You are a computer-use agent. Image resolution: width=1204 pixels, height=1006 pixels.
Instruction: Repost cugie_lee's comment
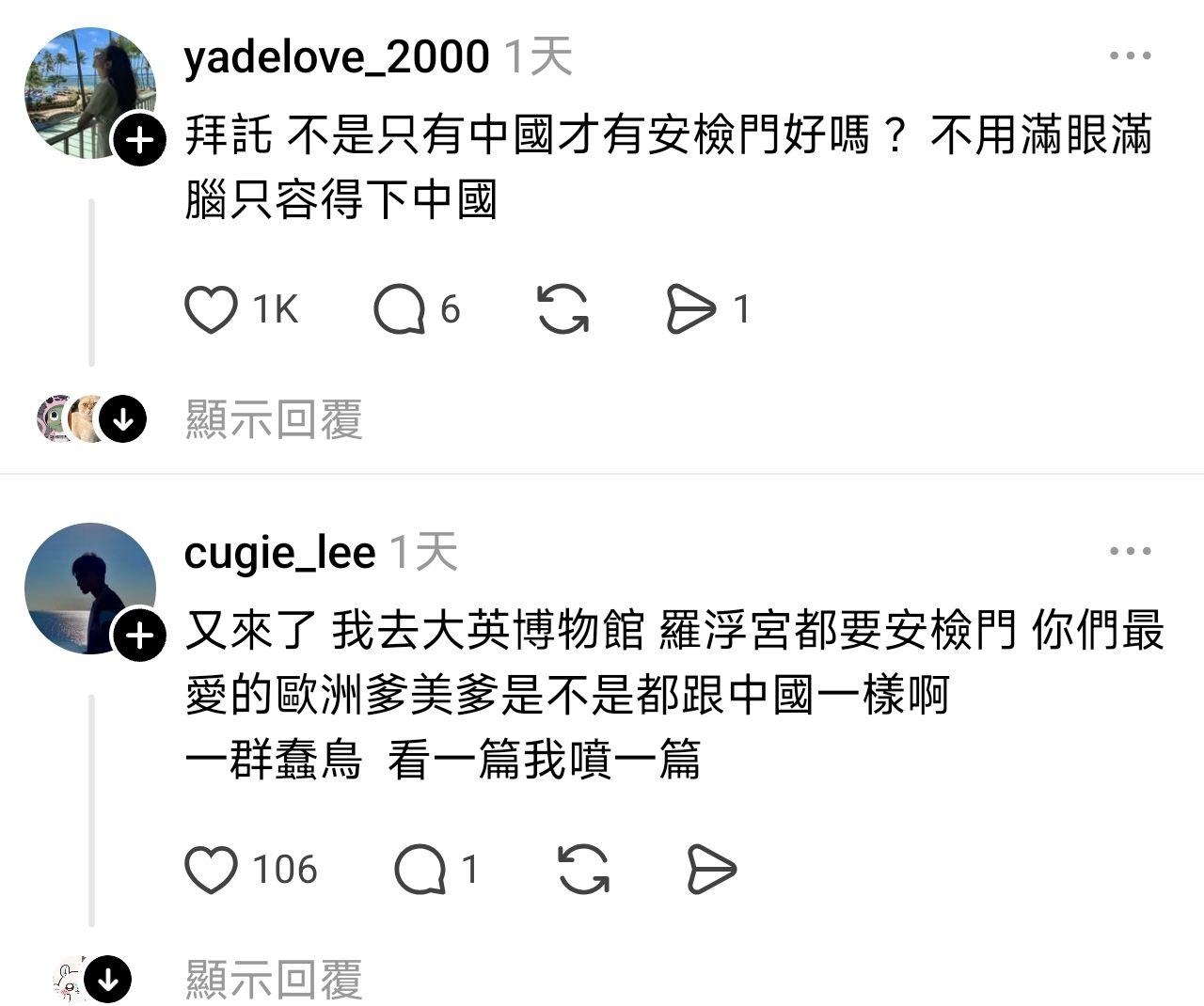pyautogui.click(x=583, y=870)
